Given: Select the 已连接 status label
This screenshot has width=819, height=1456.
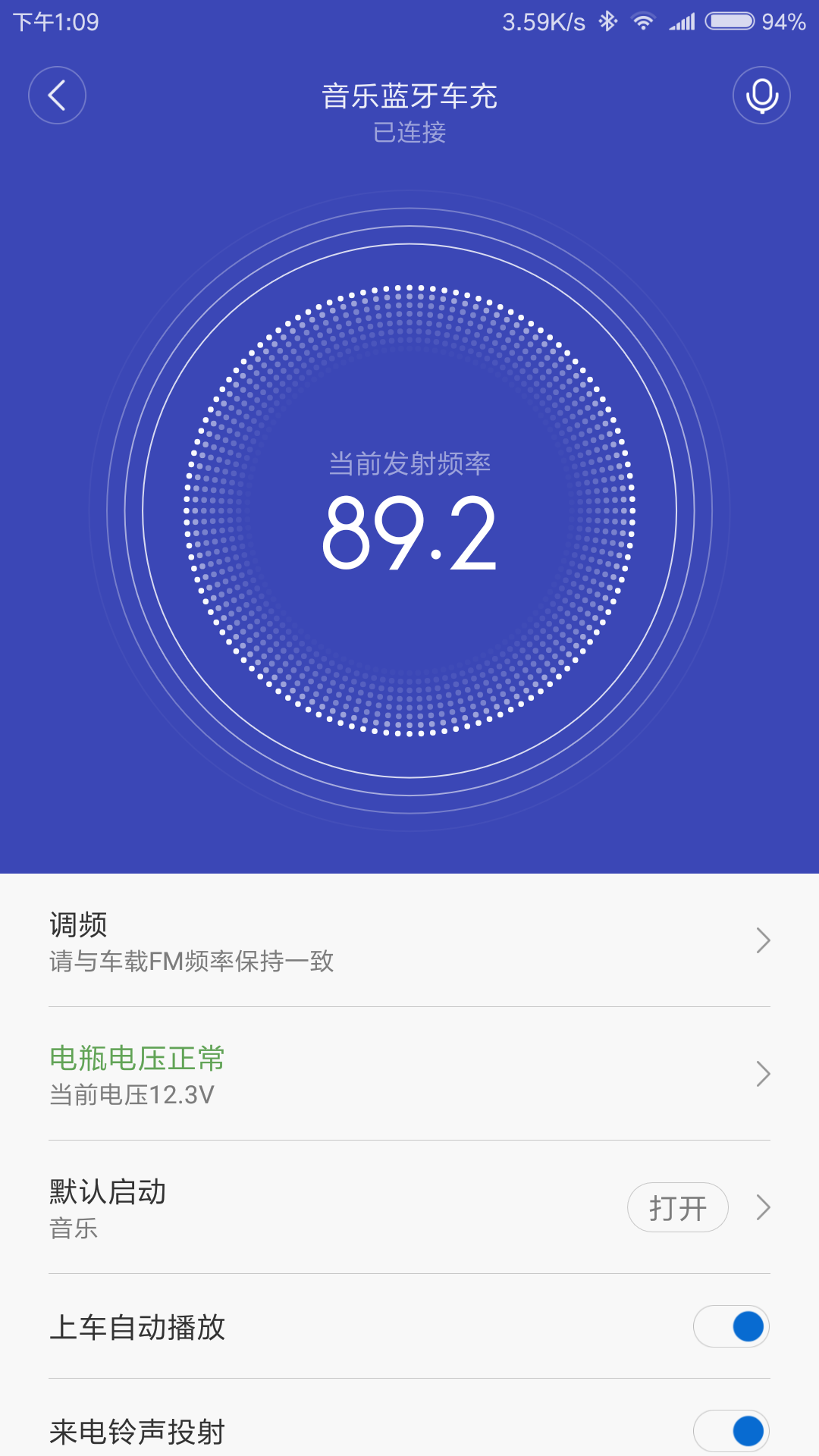Looking at the screenshot, I should (x=409, y=133).
